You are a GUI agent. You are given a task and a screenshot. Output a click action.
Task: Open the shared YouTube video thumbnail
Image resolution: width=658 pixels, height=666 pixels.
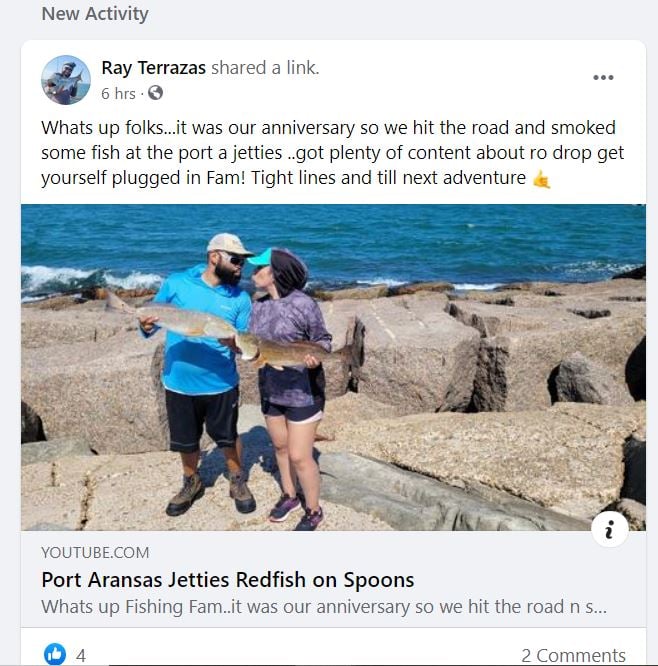coord(333,367)
